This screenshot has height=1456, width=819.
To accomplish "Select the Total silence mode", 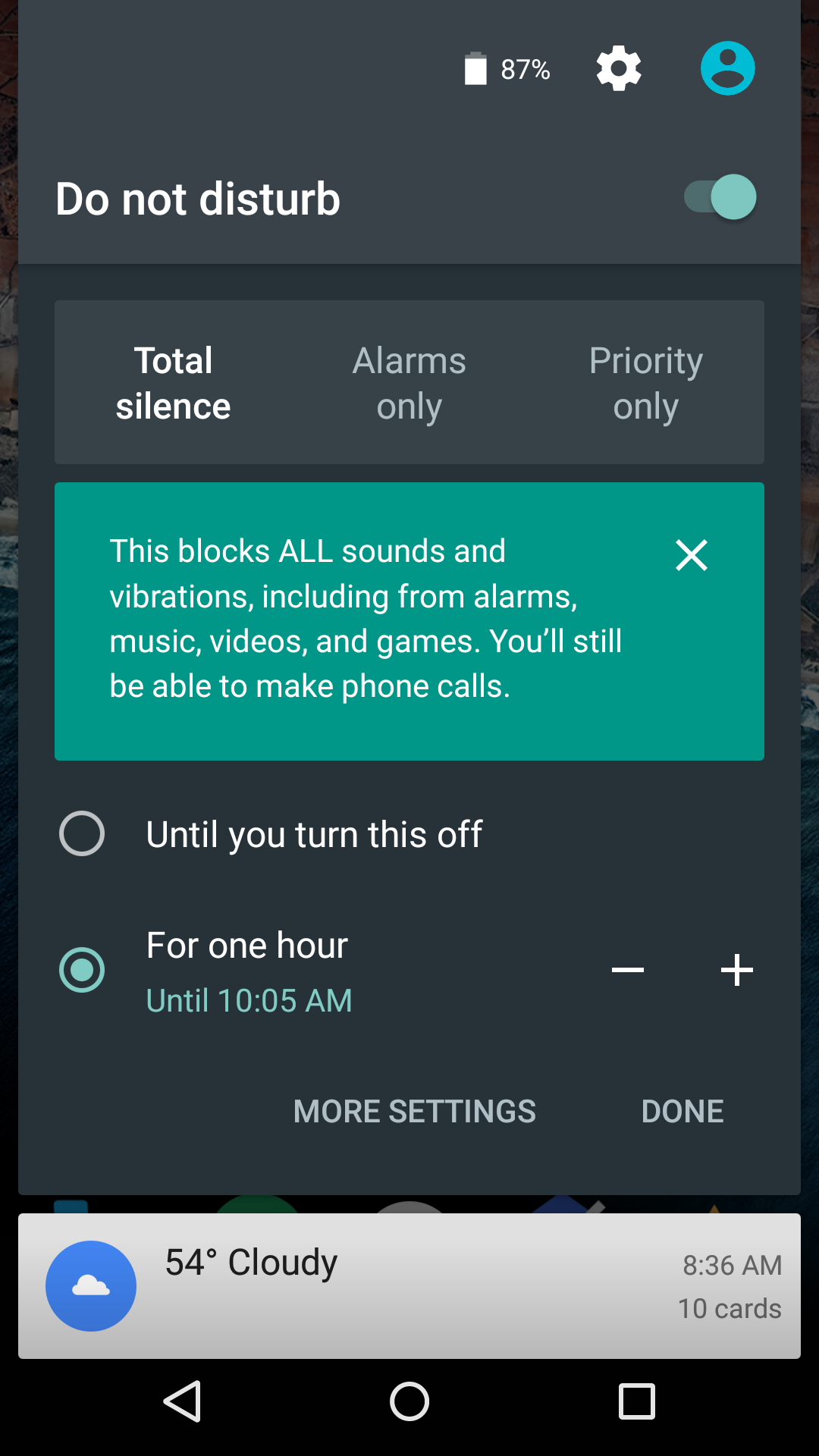I will click(x=173, y=383).
